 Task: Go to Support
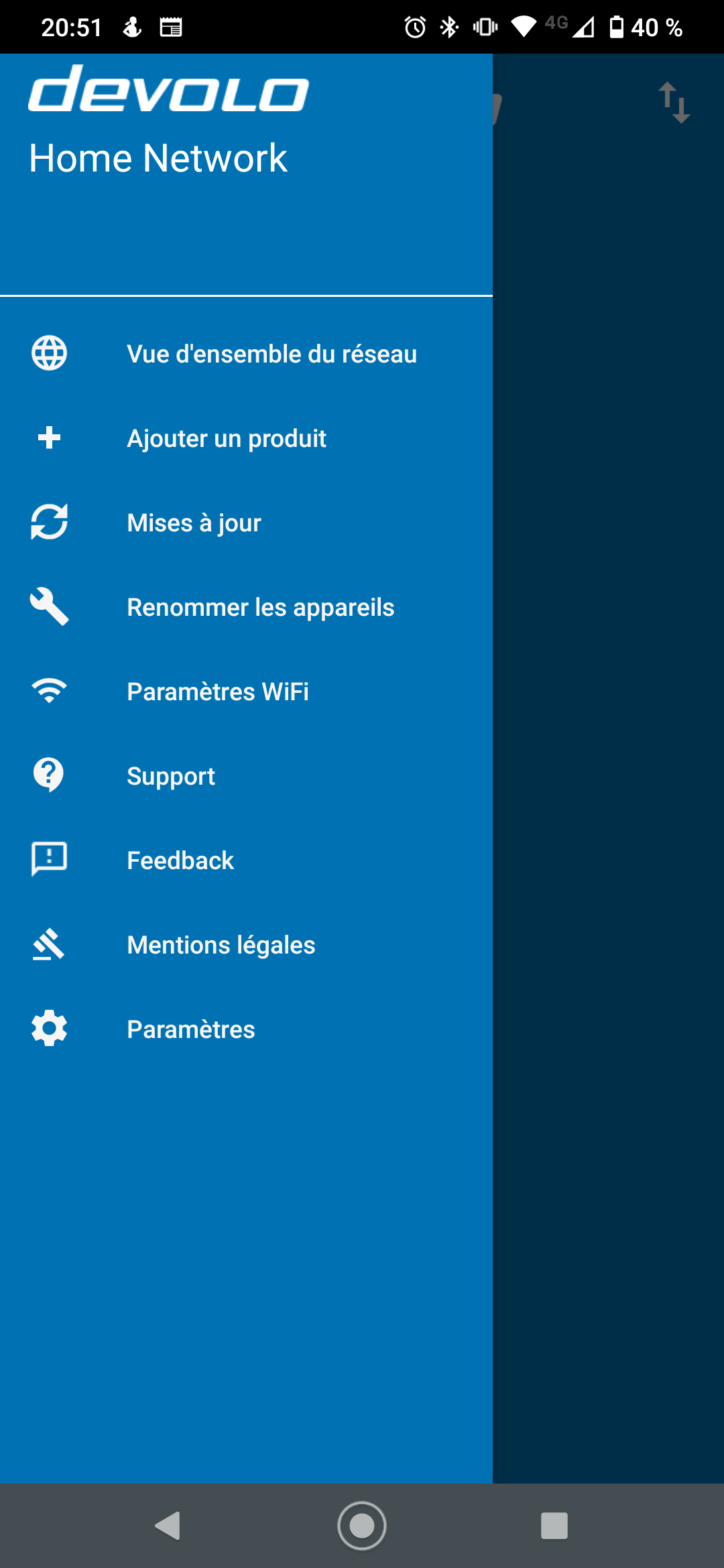(171, 776)
